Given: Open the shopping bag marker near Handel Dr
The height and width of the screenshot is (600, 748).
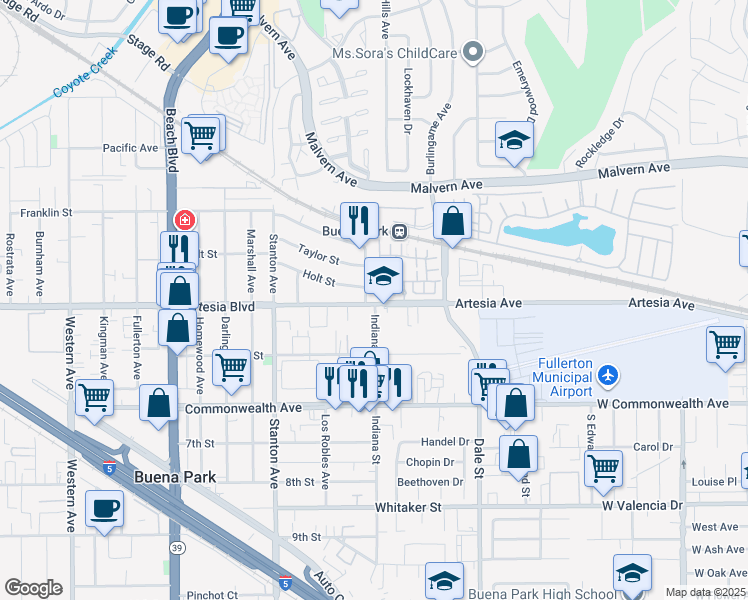Looking at the screenshot, I should coord(518,454).
